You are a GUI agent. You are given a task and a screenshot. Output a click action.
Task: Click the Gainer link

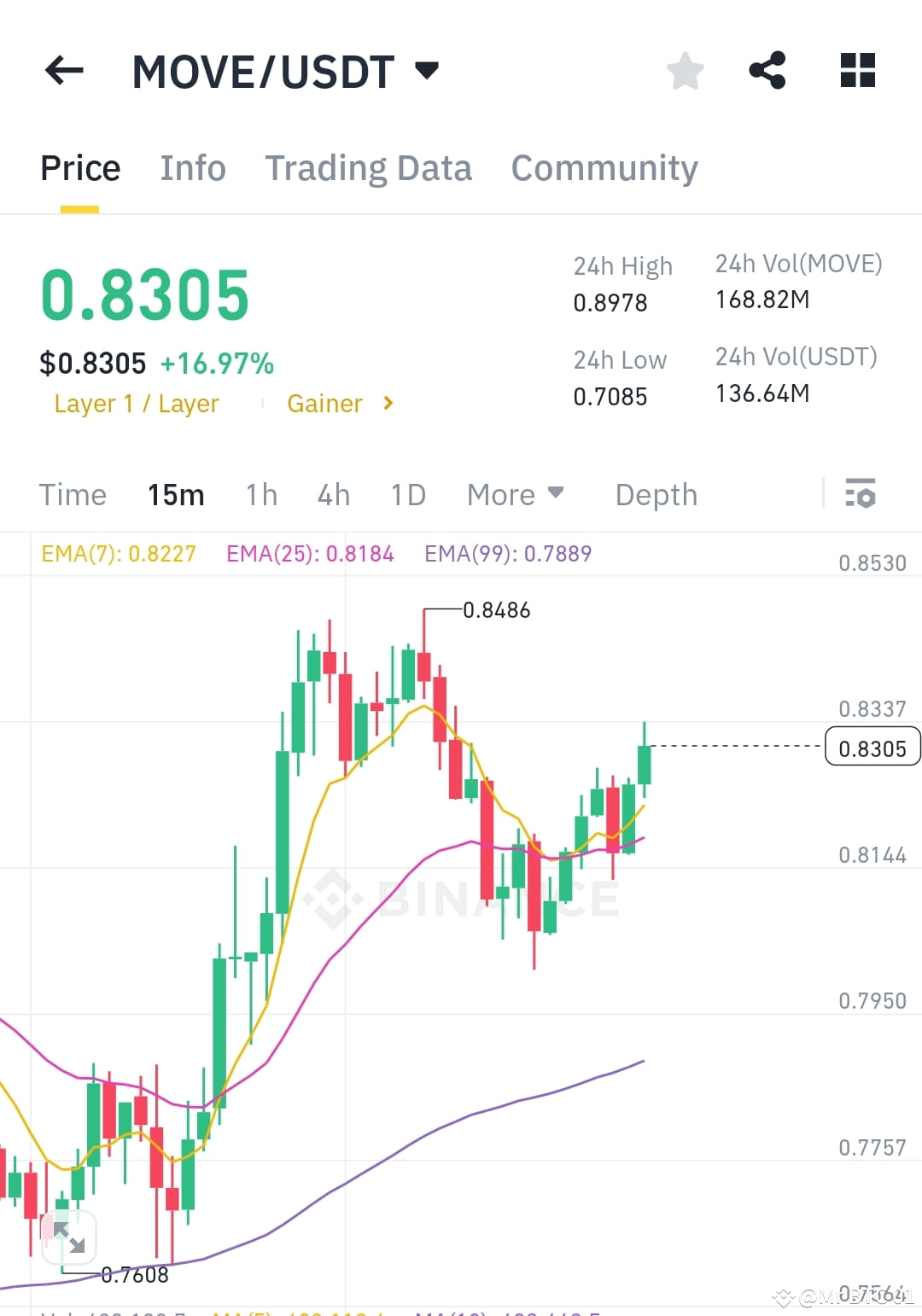[324, 403]
